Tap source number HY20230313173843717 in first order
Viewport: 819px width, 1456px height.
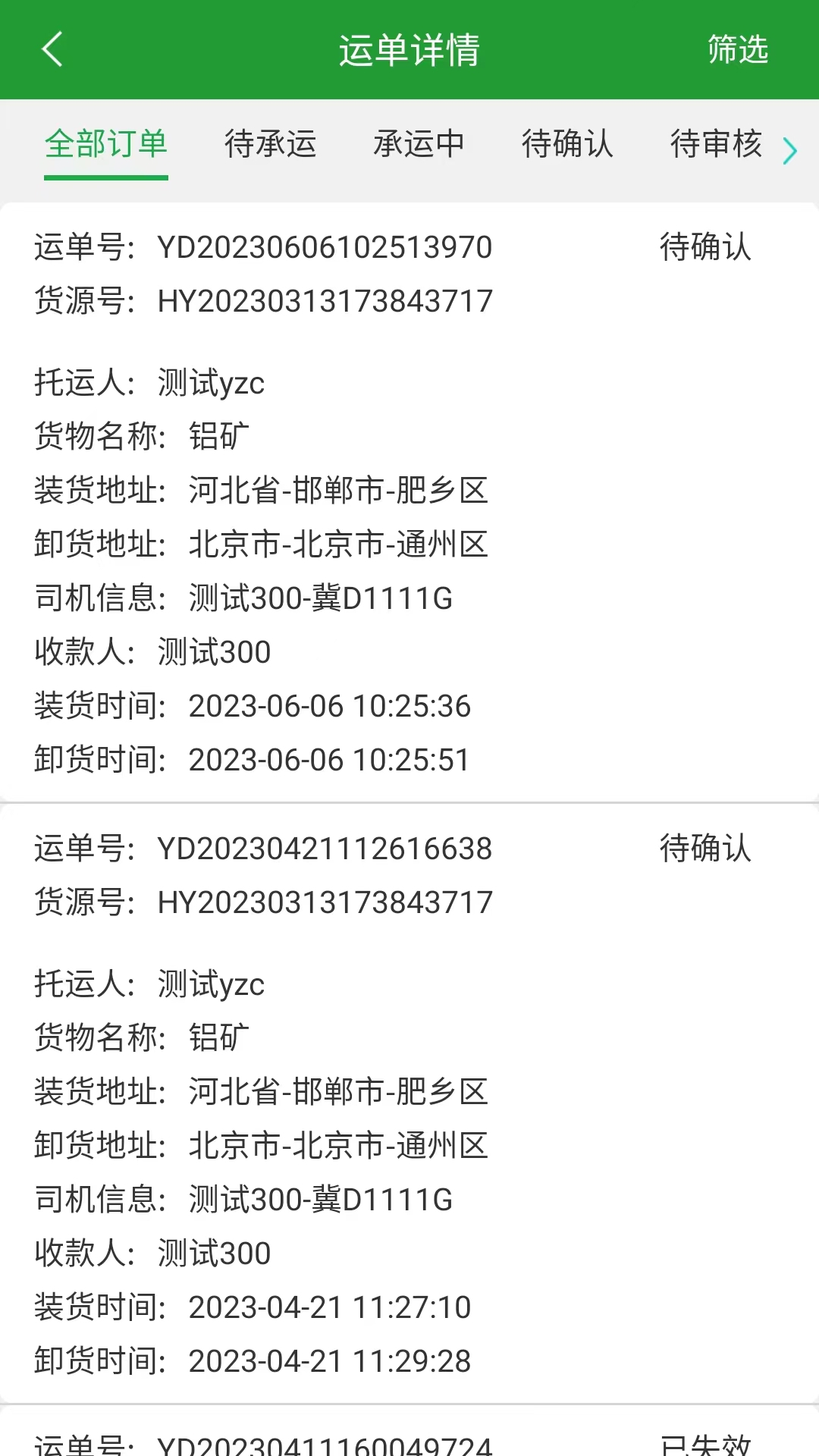click(x=326, y=300)
